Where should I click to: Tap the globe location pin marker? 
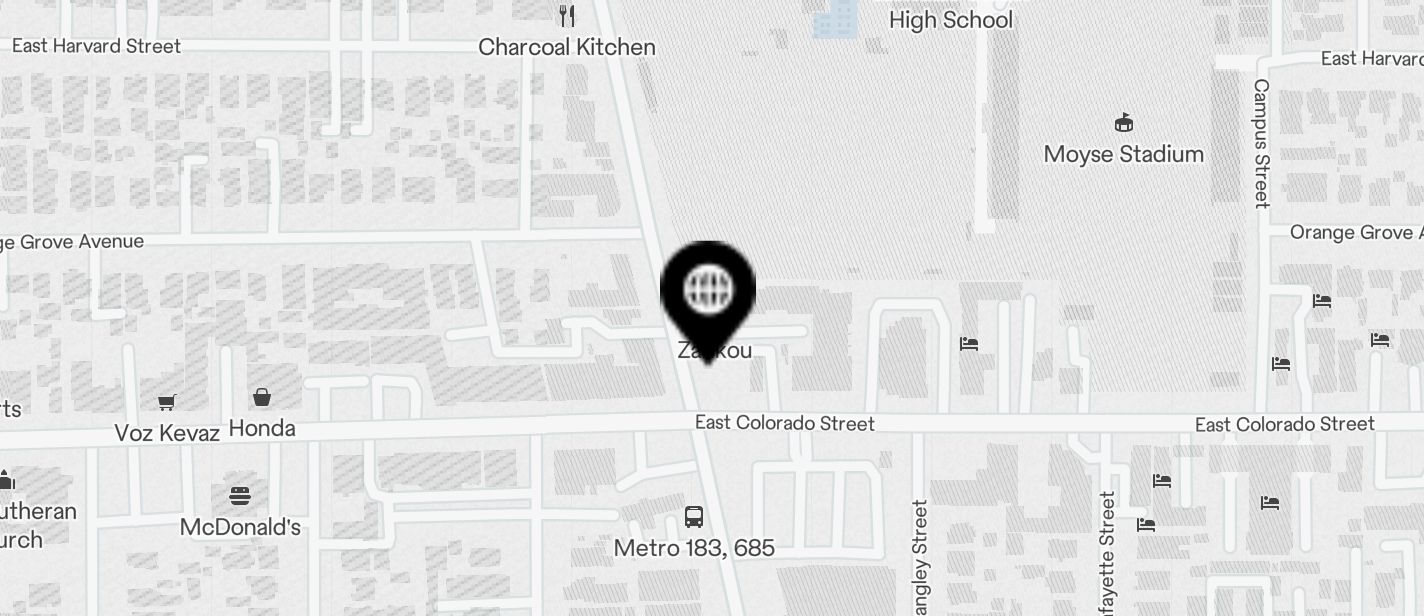(x=708, y=291)
